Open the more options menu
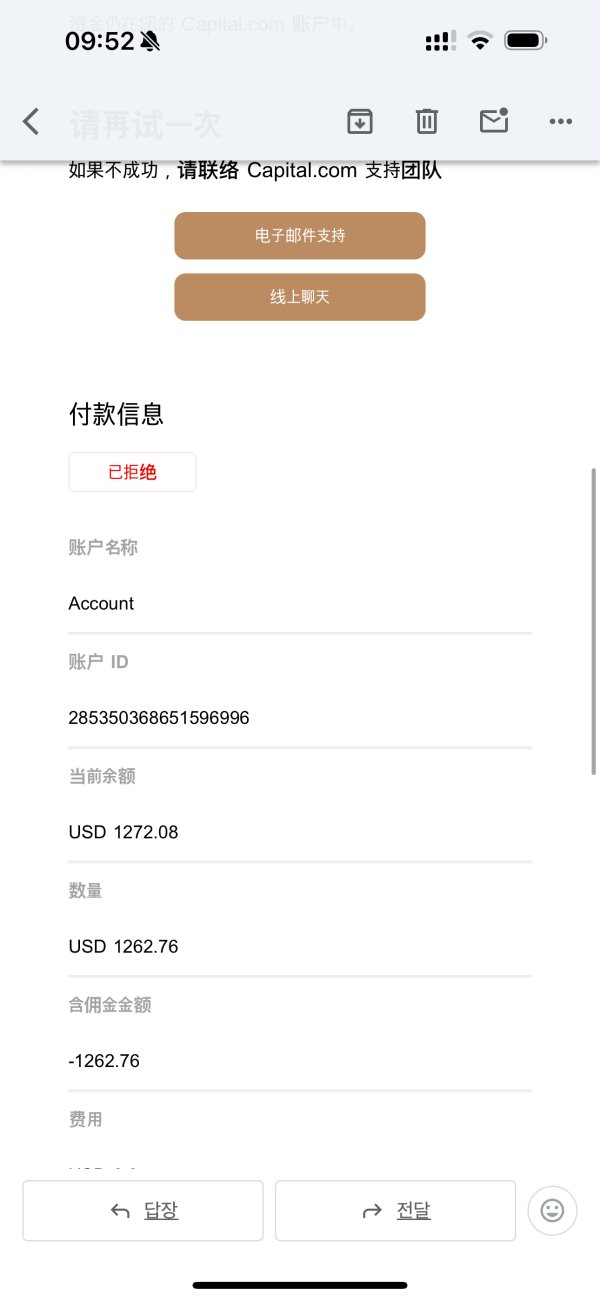Viewport: 600px width, 1300px height. (x=560, y=122)
